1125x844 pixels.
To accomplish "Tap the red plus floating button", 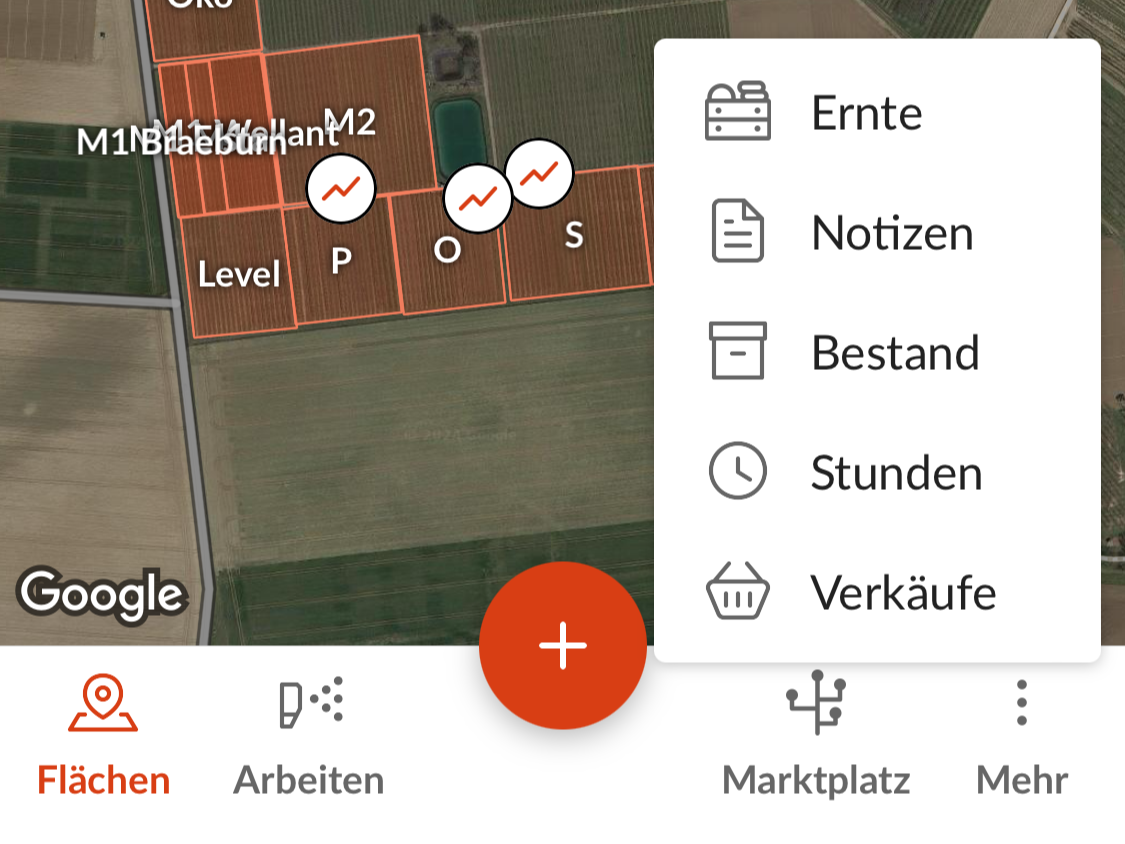I will click(x=563, y=645).
